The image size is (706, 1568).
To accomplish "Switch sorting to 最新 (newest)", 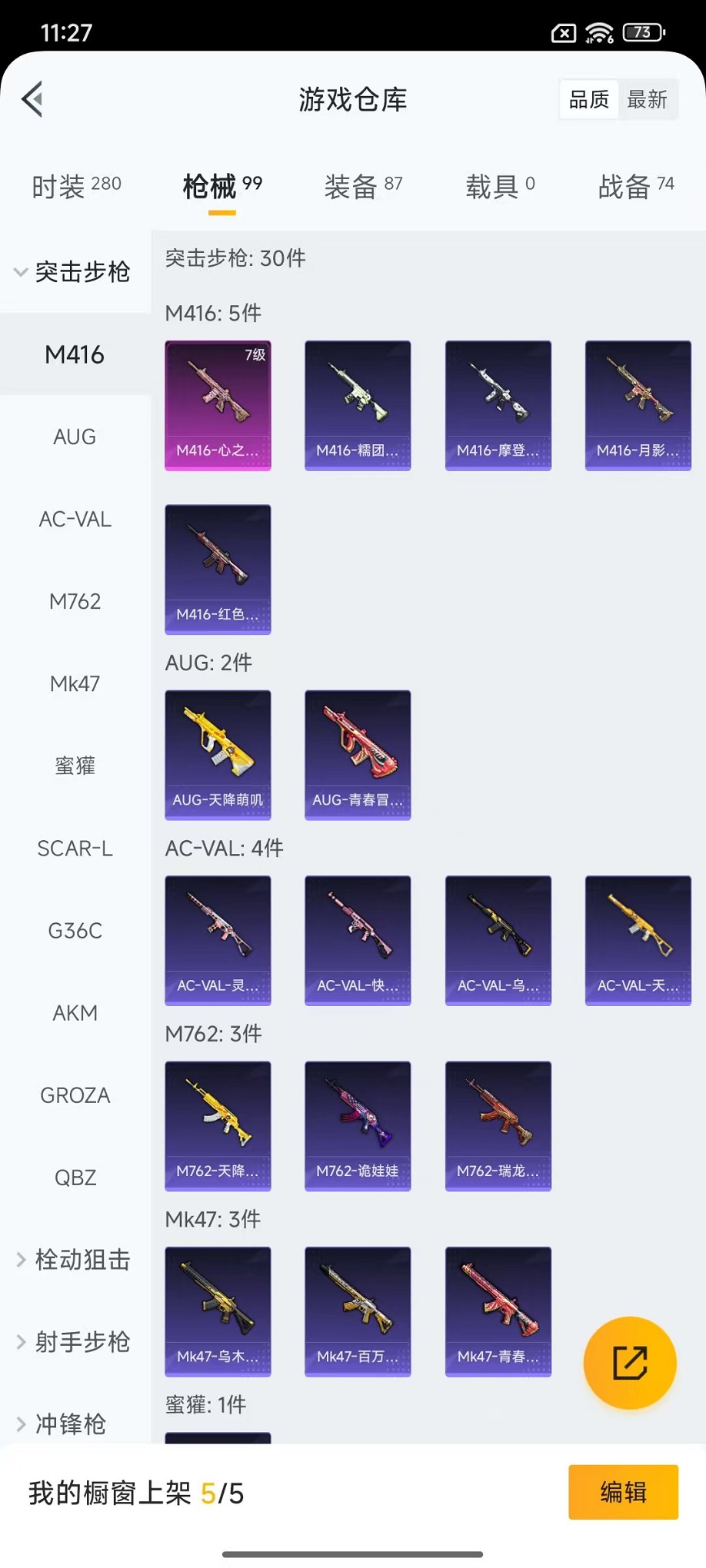I will (648, 98).
